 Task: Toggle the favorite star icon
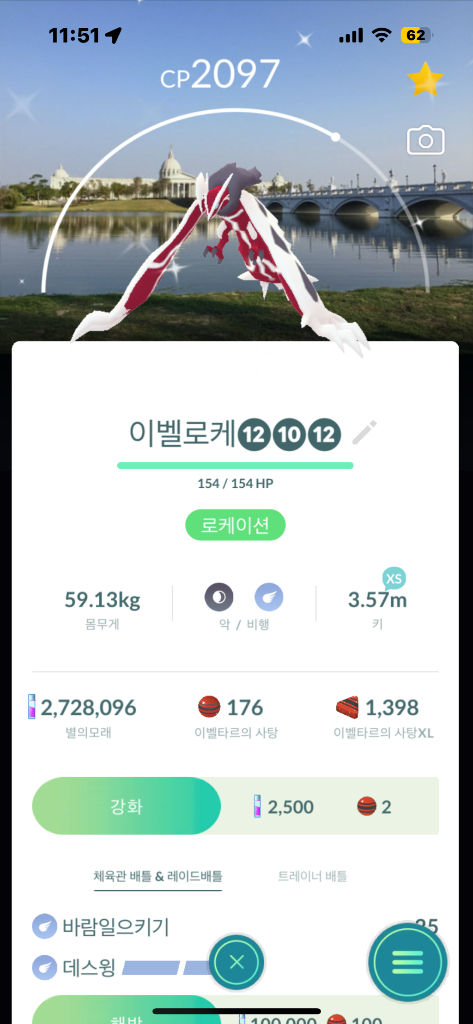425,80
